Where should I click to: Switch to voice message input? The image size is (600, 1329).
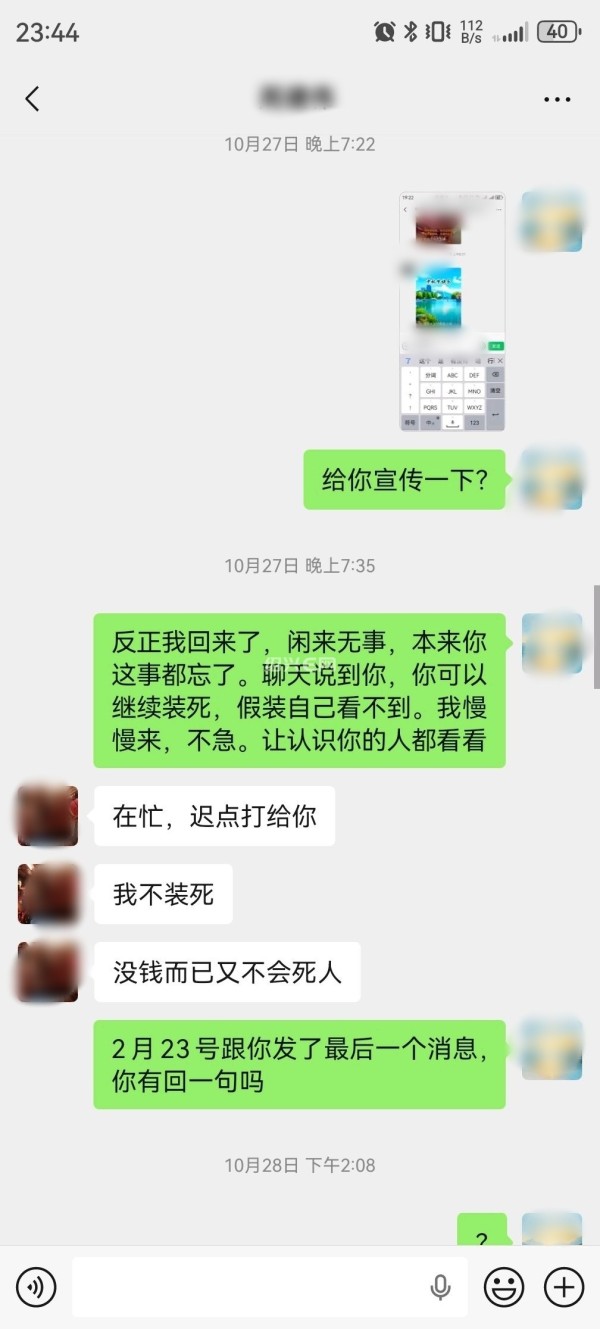36,1287
